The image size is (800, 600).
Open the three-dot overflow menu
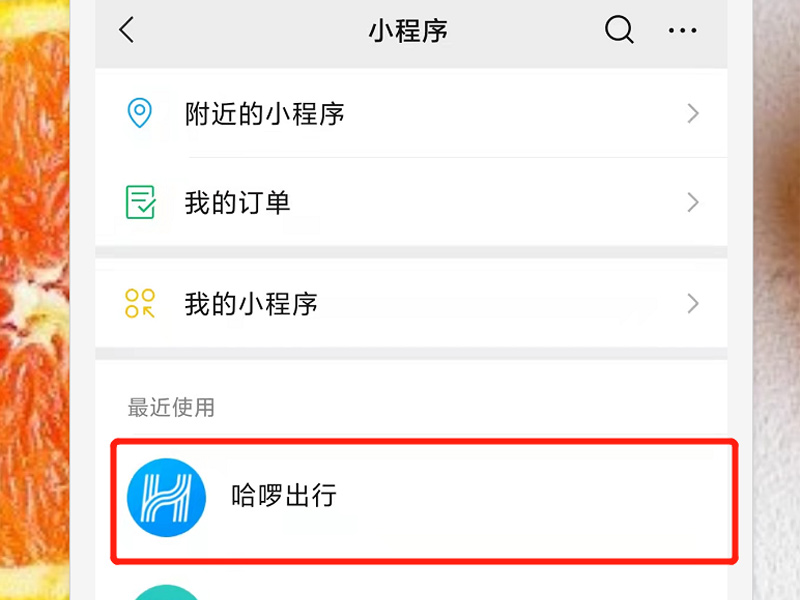pyautogui.click(x=682, y=31)
